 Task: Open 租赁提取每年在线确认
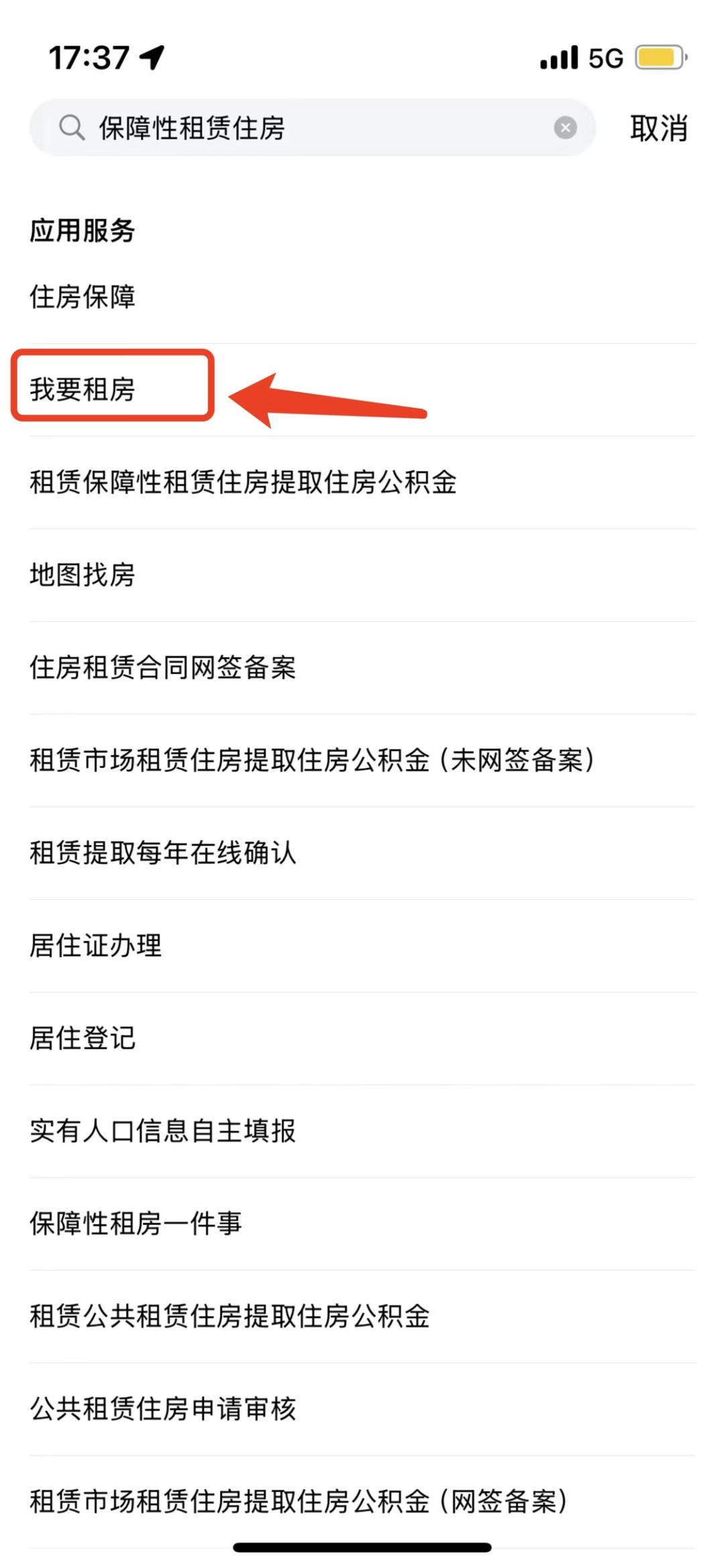pos(362,852)
